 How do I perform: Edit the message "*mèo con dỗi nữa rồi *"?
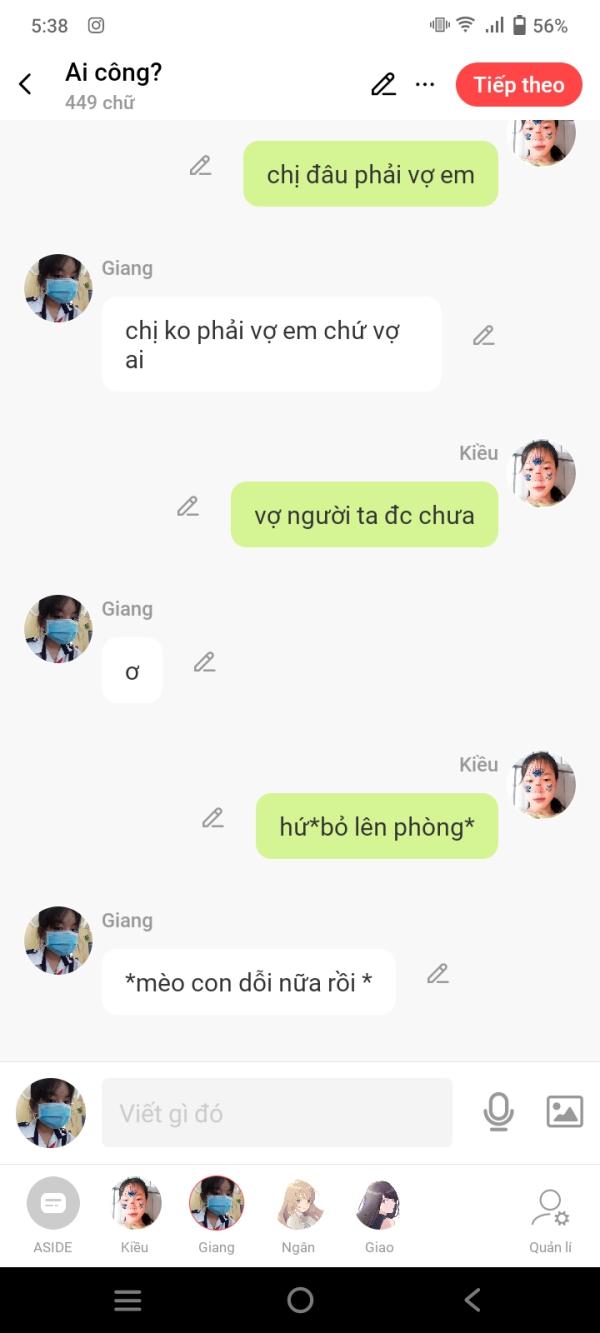[438, 974]
